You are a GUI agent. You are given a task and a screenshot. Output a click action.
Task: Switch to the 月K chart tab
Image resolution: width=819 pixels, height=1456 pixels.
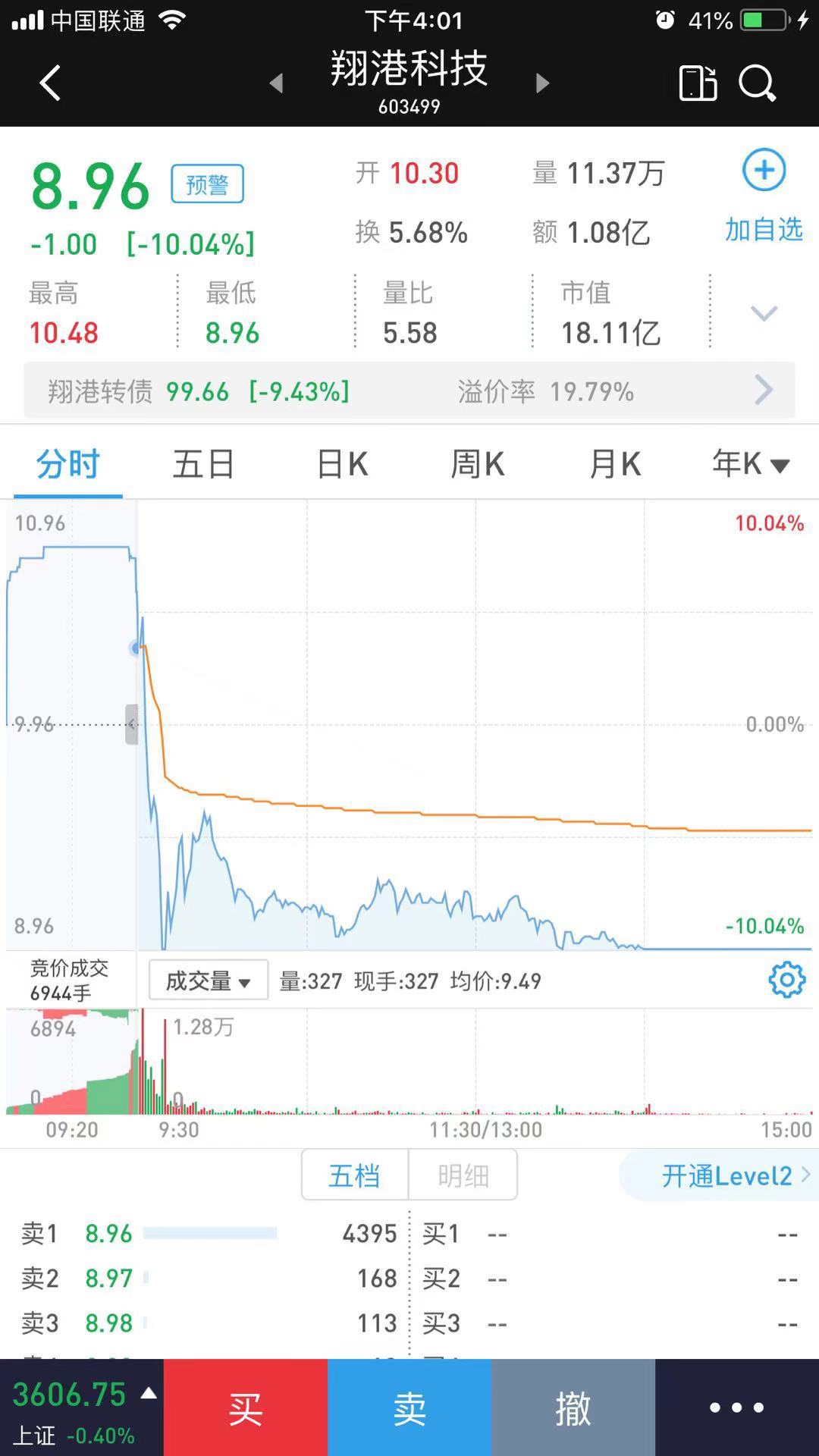(x=614, y=463)
